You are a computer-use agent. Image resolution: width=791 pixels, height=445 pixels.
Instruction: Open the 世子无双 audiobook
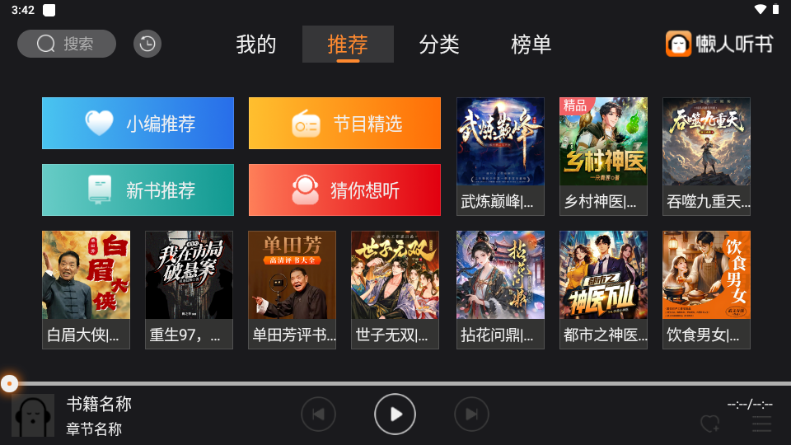[x=395, y=289]
